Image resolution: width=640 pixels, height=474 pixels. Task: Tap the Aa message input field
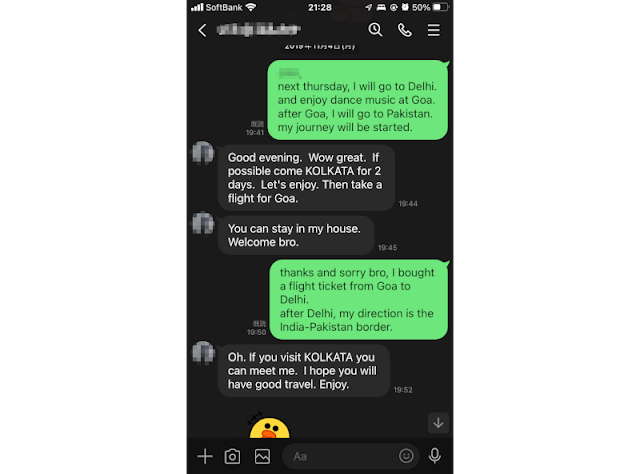tap(340, 456)
